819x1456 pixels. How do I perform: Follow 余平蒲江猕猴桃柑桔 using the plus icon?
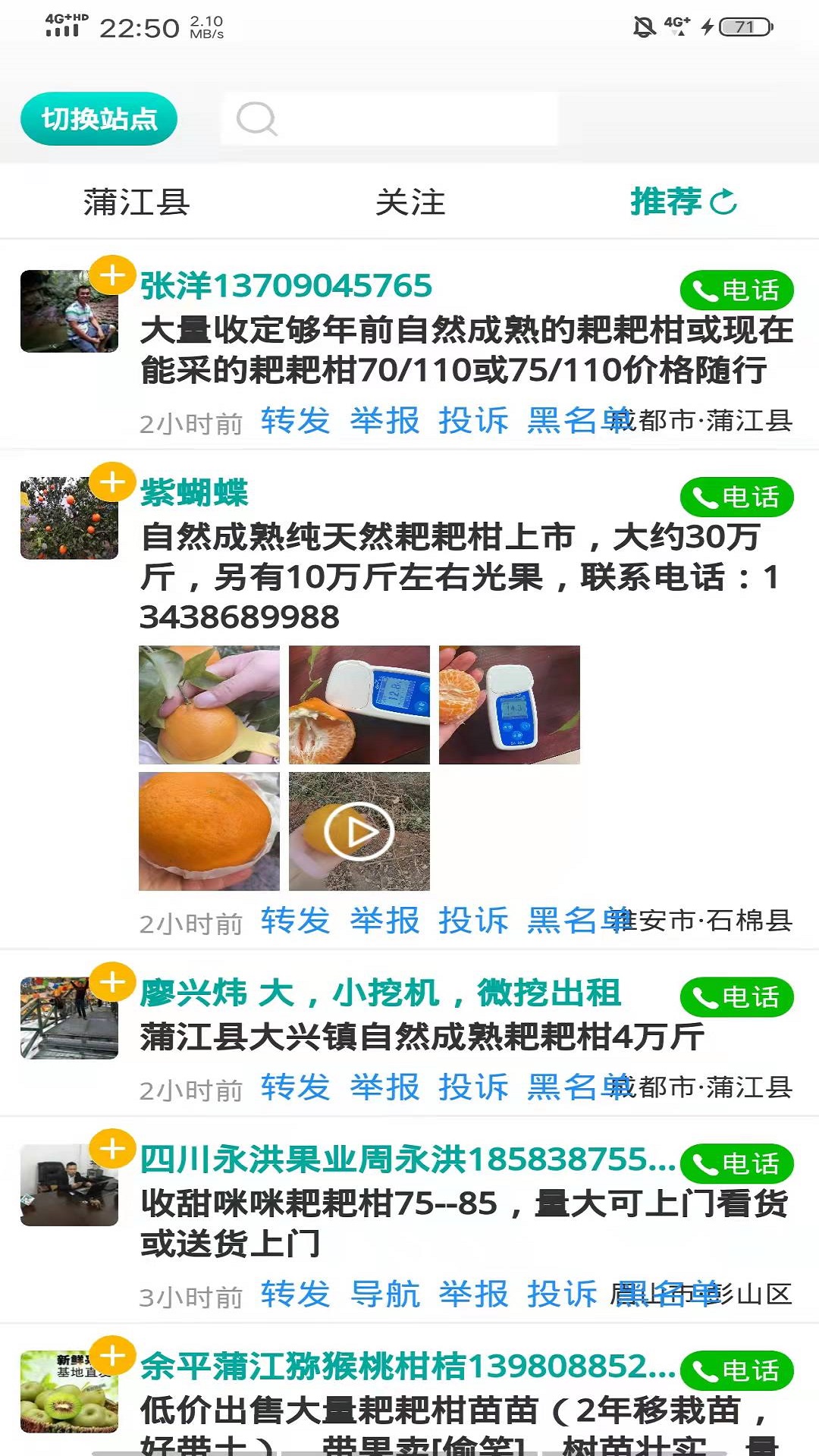tap(112, 1355)
